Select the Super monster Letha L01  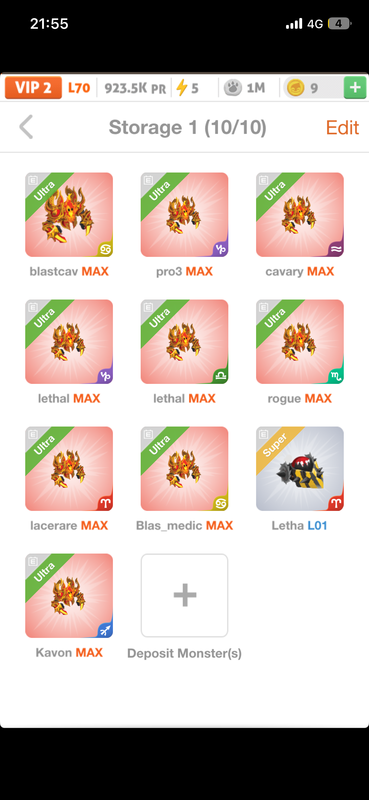click(300, 469)
